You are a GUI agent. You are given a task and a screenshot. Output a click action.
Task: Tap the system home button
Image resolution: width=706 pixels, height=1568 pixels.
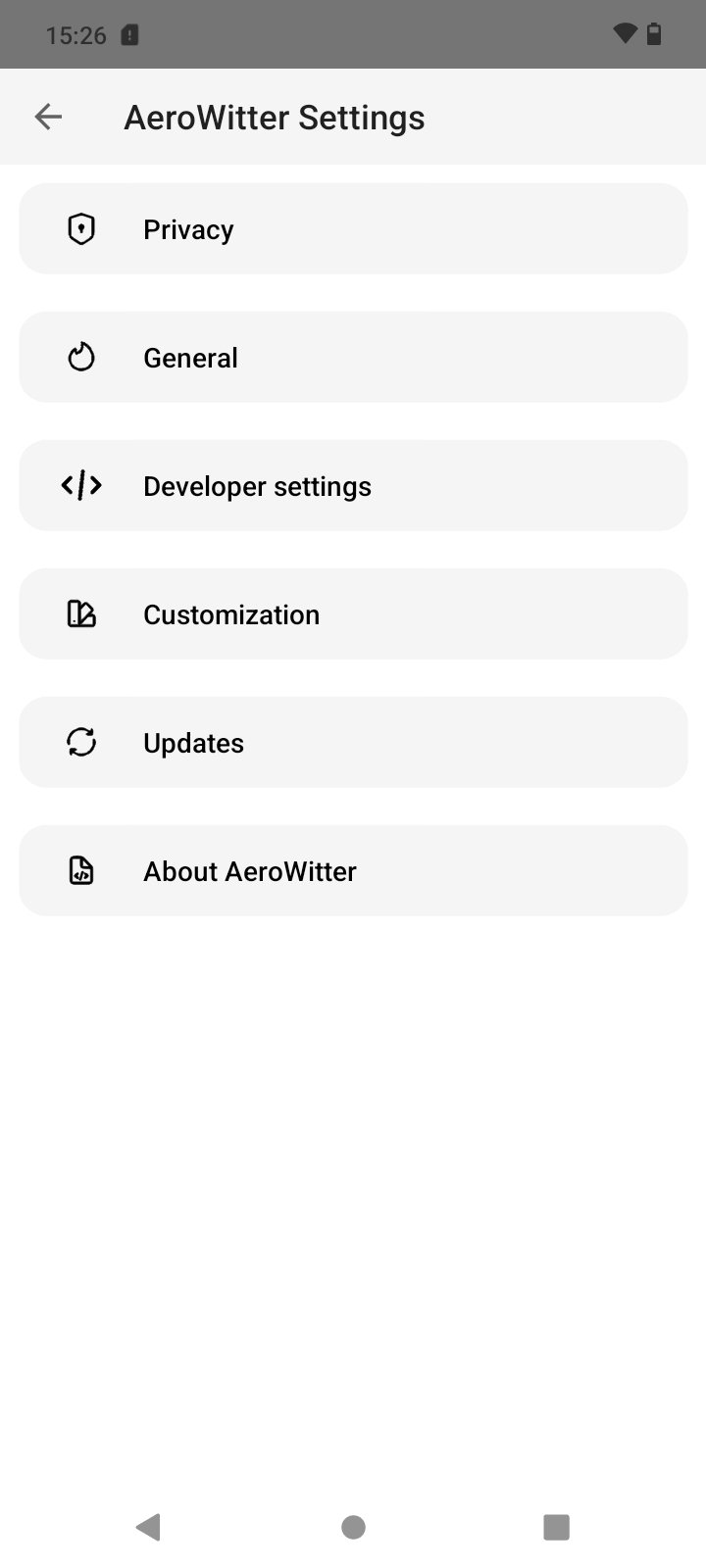point(353,1527)
